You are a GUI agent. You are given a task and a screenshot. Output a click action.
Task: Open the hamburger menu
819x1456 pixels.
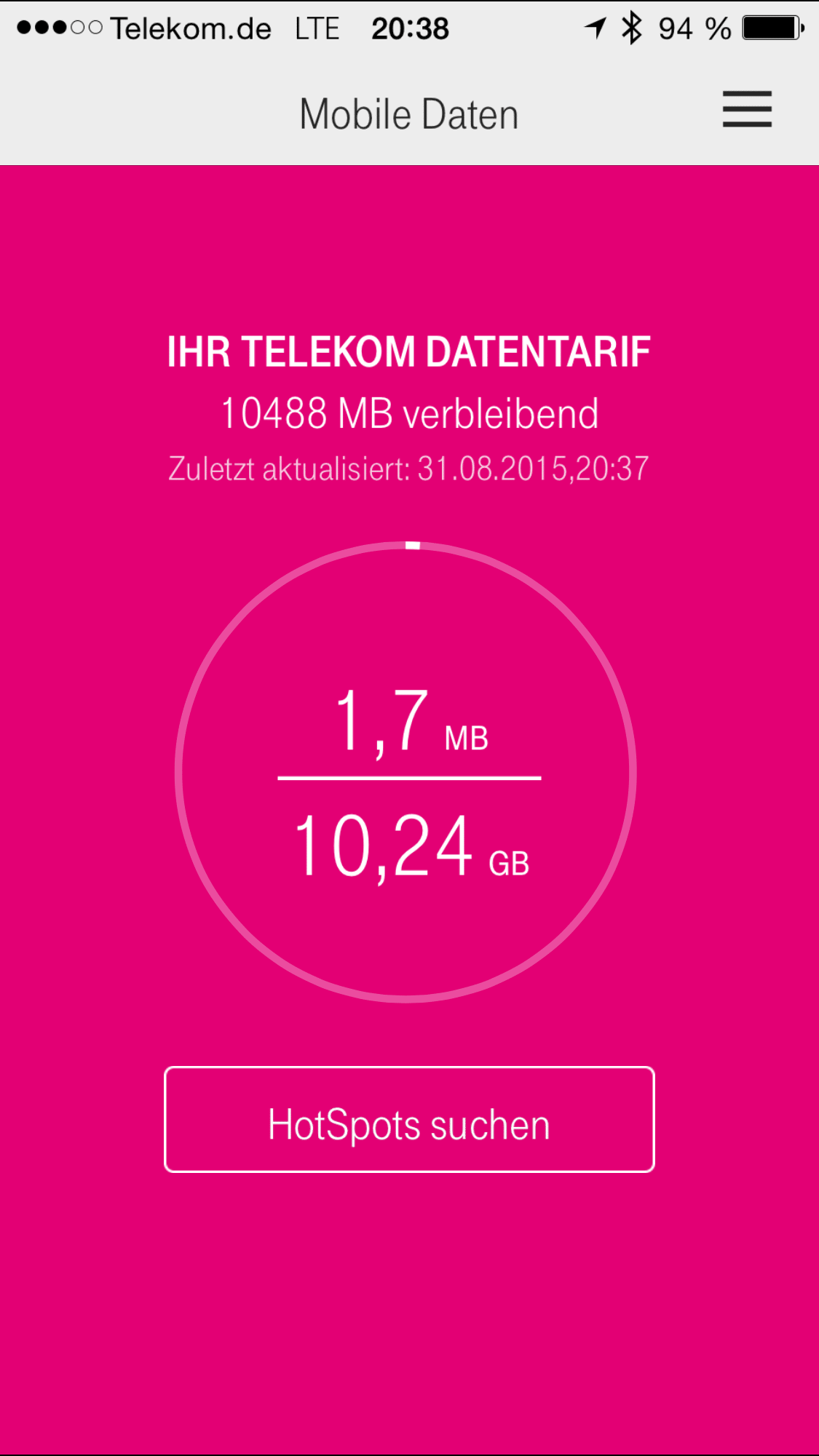(x=747, y=110)
